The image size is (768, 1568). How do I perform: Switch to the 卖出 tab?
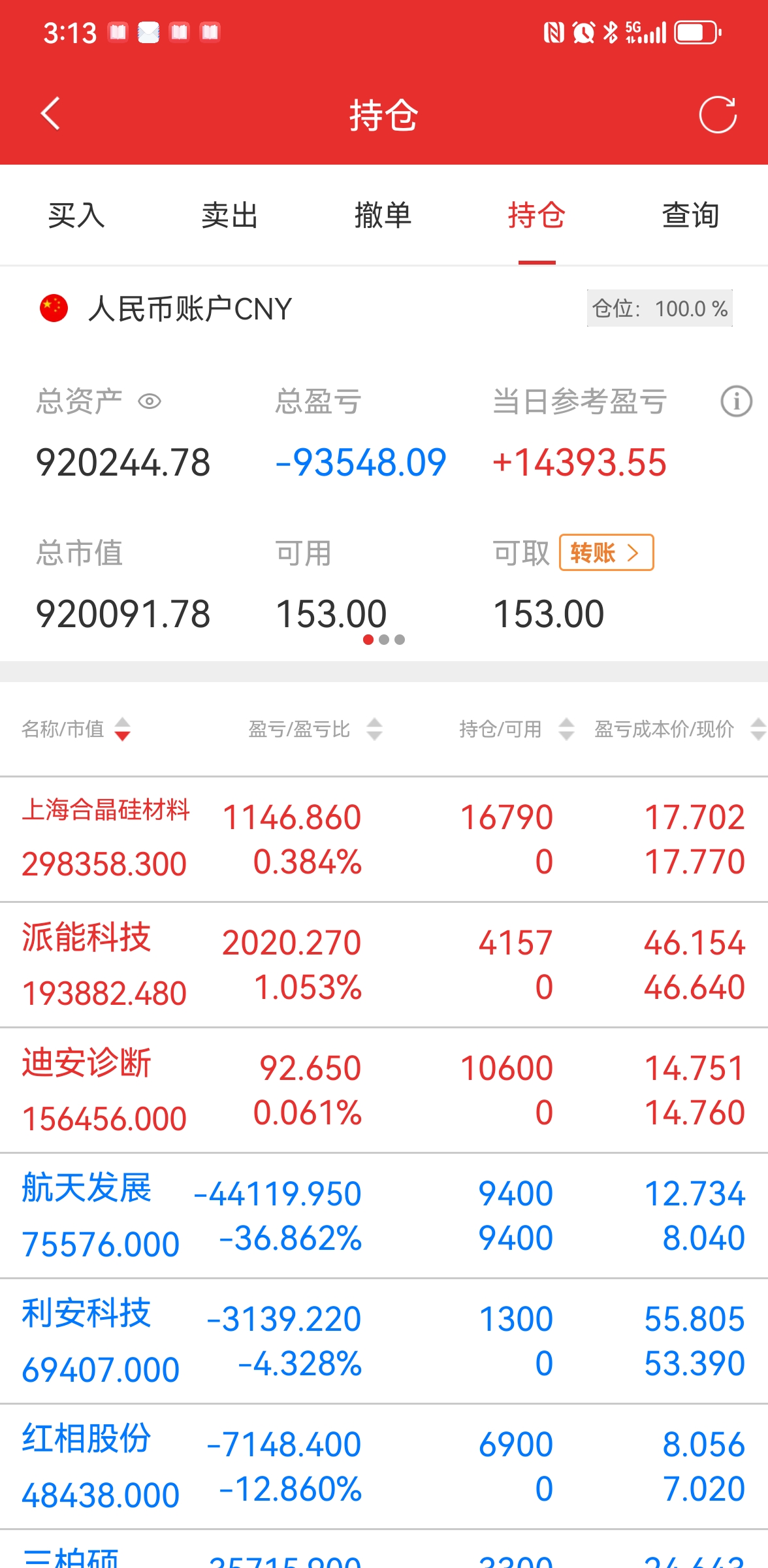[x=230, y=215]
